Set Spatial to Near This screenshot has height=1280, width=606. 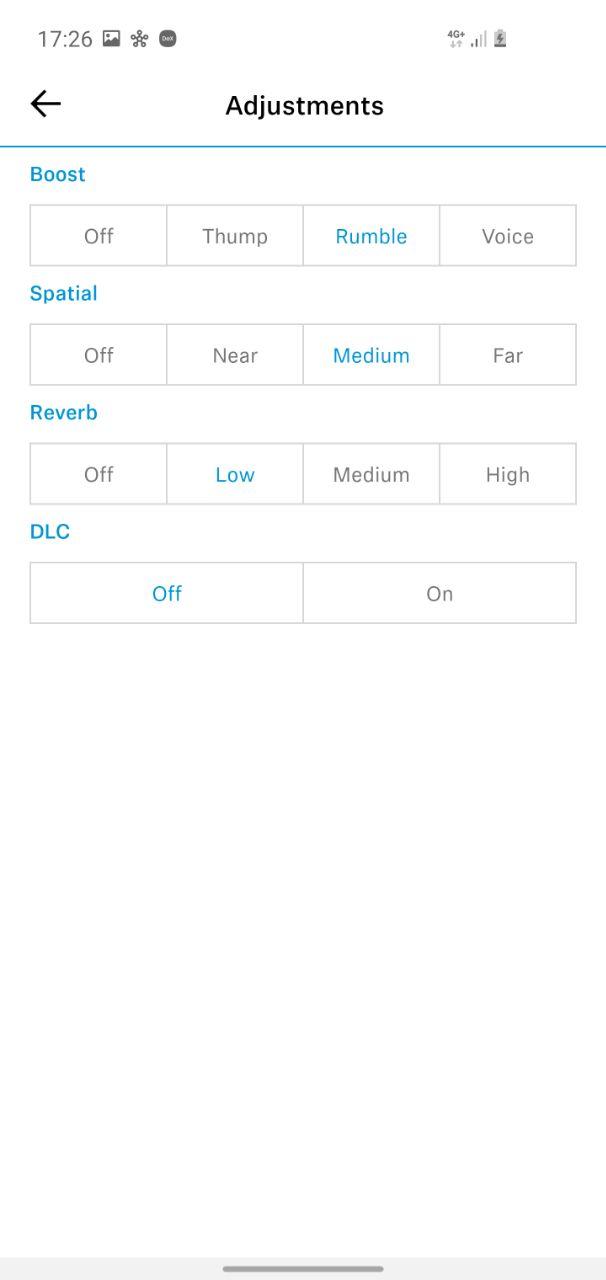[x=235, y=355]
